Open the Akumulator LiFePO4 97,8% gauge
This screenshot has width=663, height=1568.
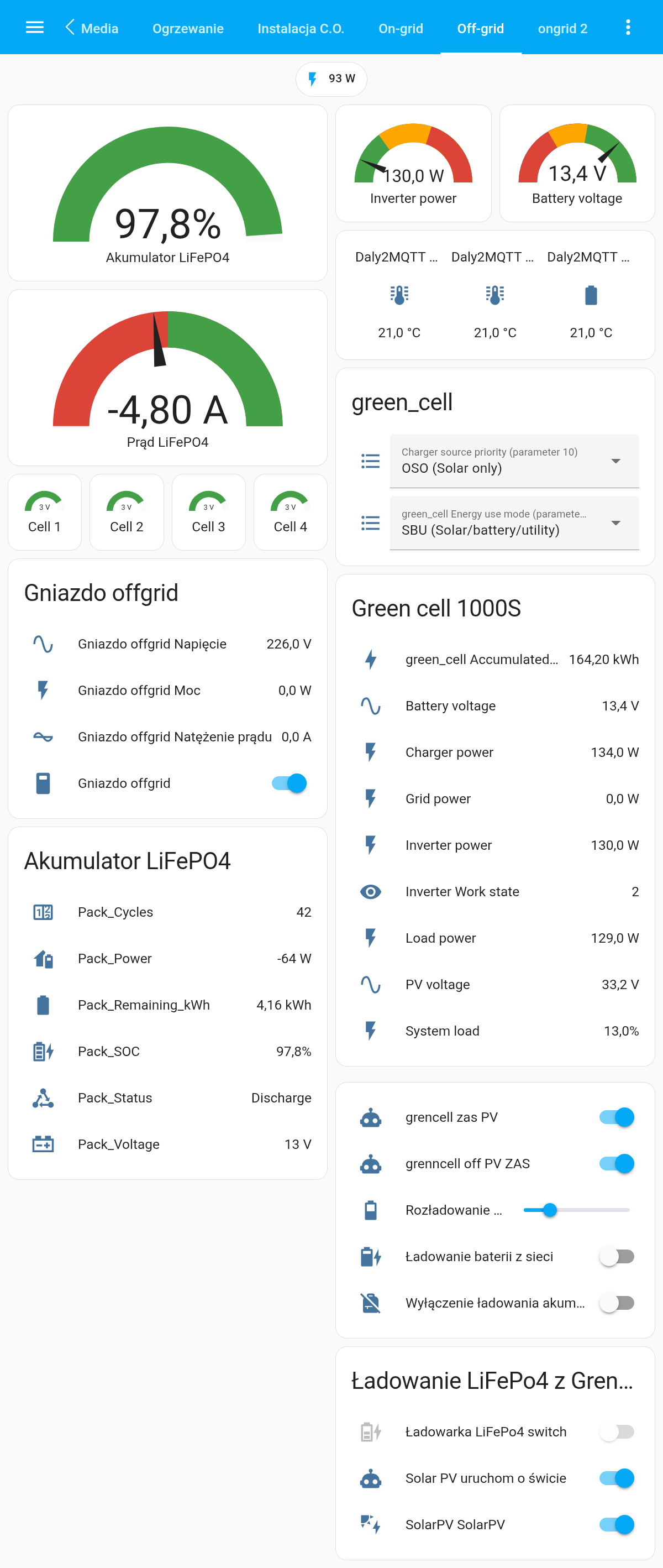click(x=168, y=193)
